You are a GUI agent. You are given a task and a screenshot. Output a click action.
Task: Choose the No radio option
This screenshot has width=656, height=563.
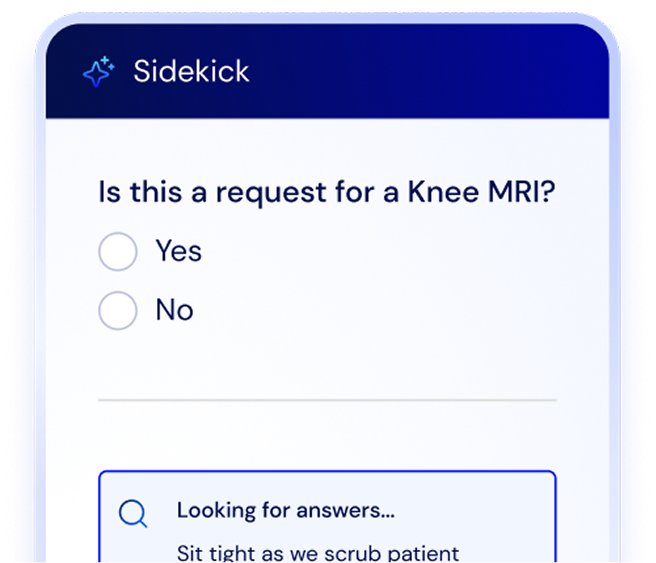(118, 310)
